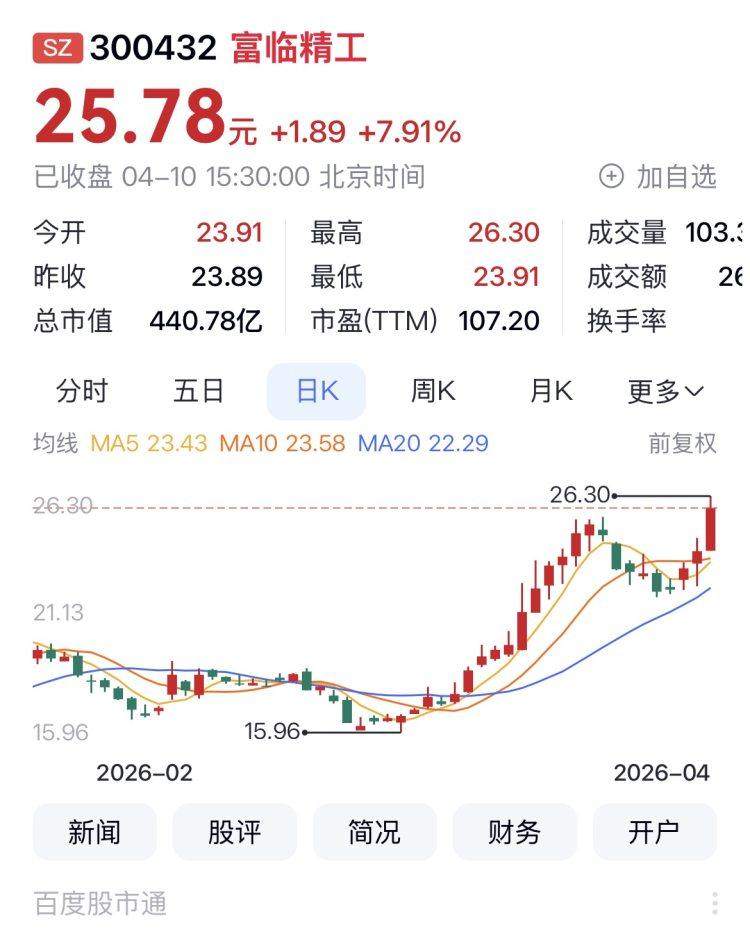Tap the 开户 account opening button
This screenshot has height=939, width=750.
655,832
